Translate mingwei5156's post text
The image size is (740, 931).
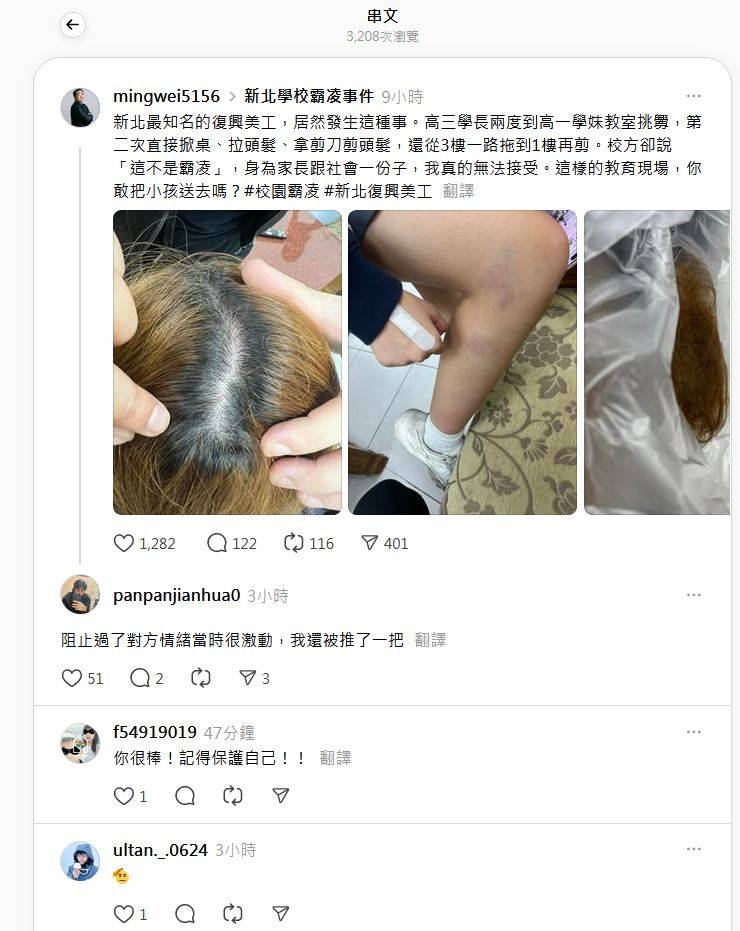[459, 190]
